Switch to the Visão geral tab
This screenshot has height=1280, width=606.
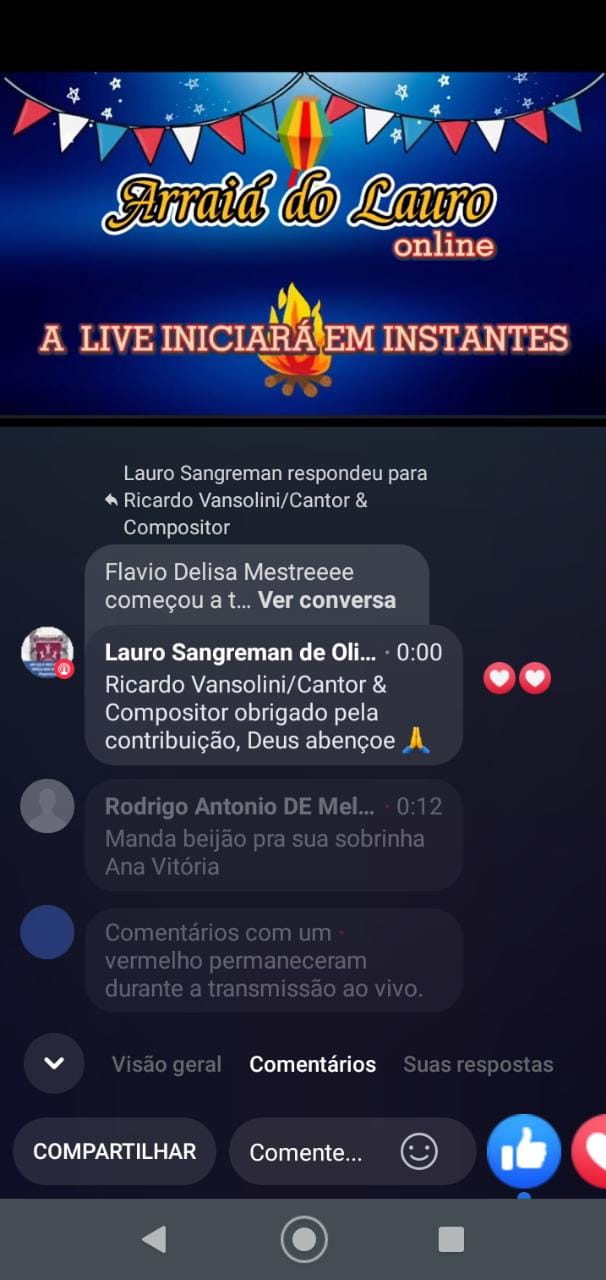[167, 1065]
